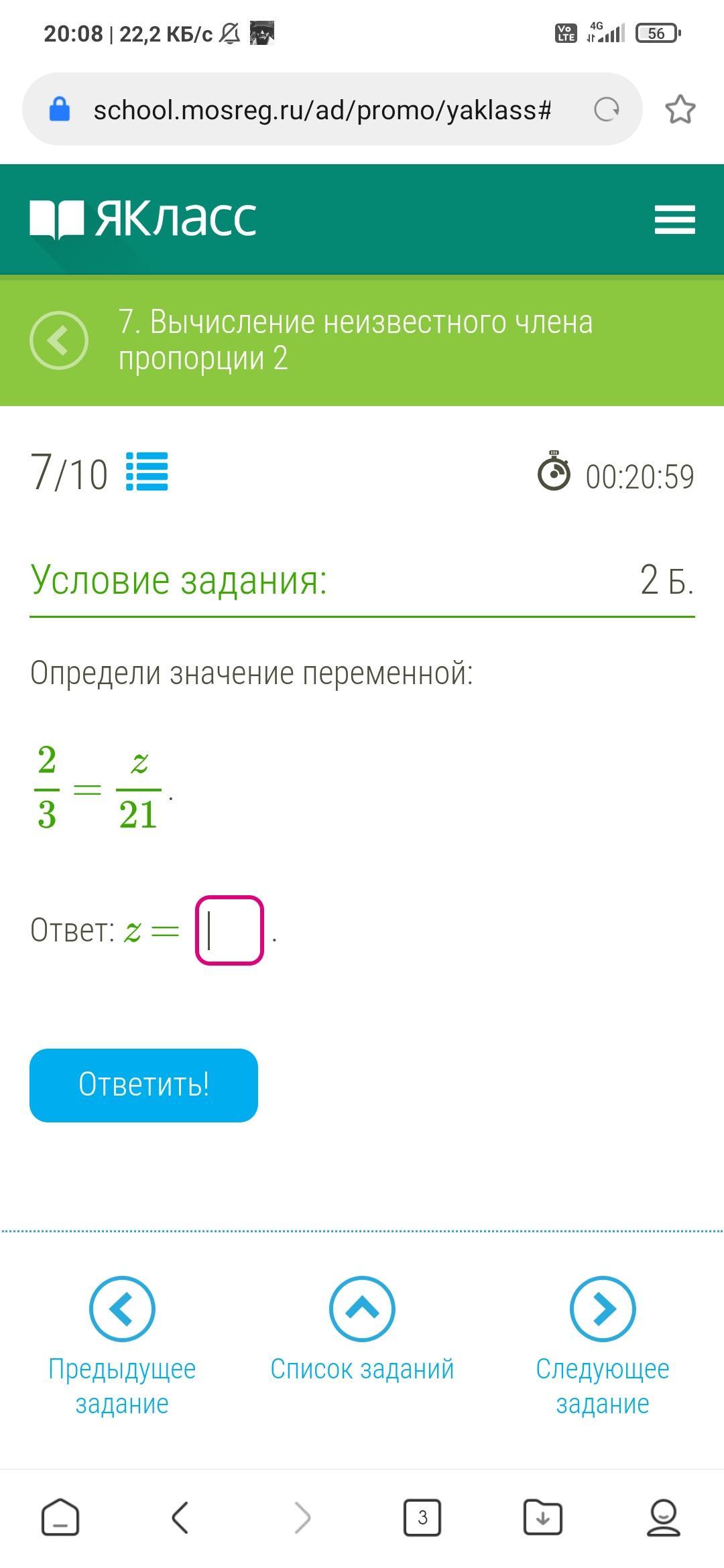Bookmark this page with the star
Screen dimensions: 724x1568
click(680, 109)
